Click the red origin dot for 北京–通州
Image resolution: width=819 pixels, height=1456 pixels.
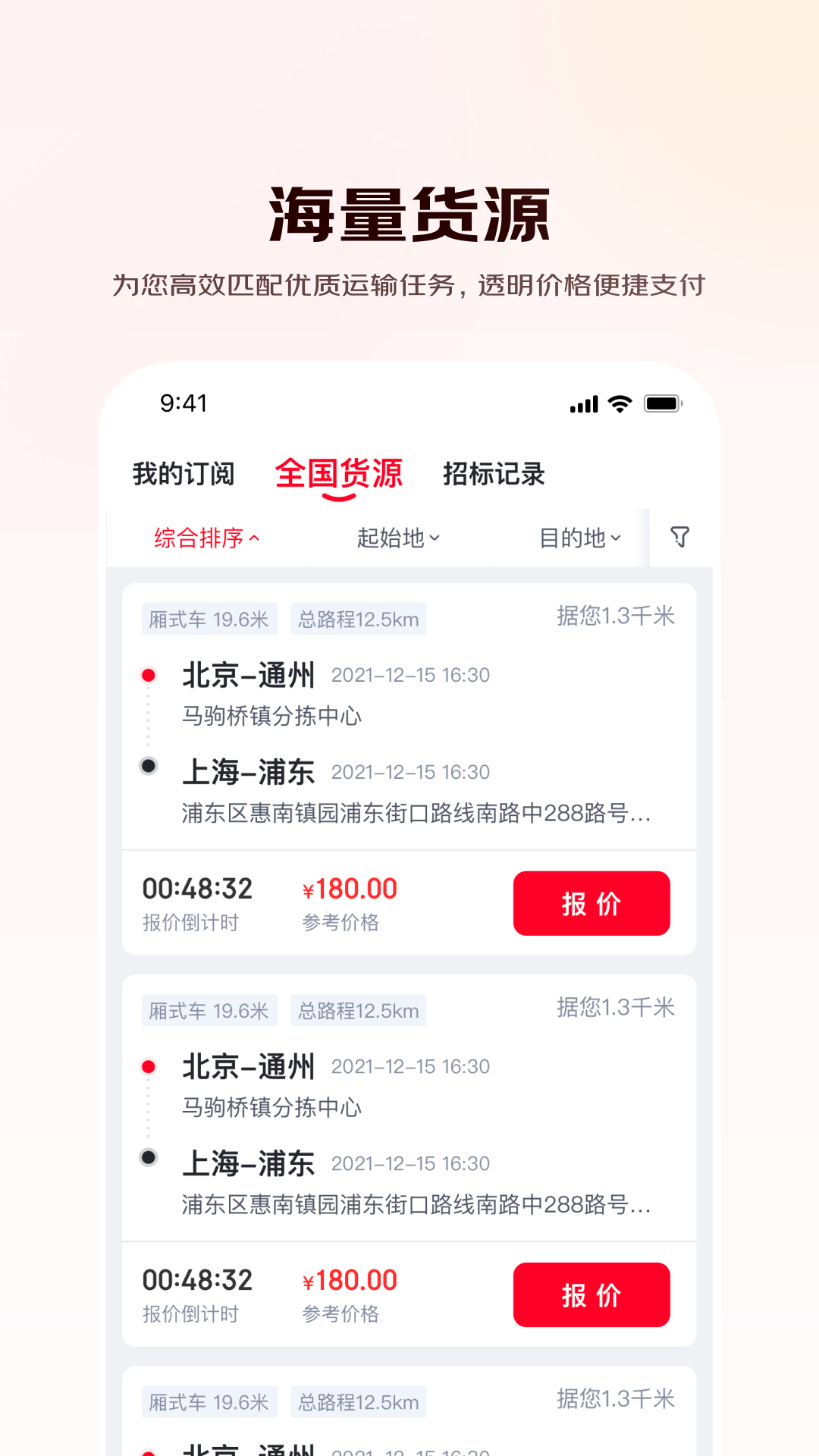pos(148,675)
